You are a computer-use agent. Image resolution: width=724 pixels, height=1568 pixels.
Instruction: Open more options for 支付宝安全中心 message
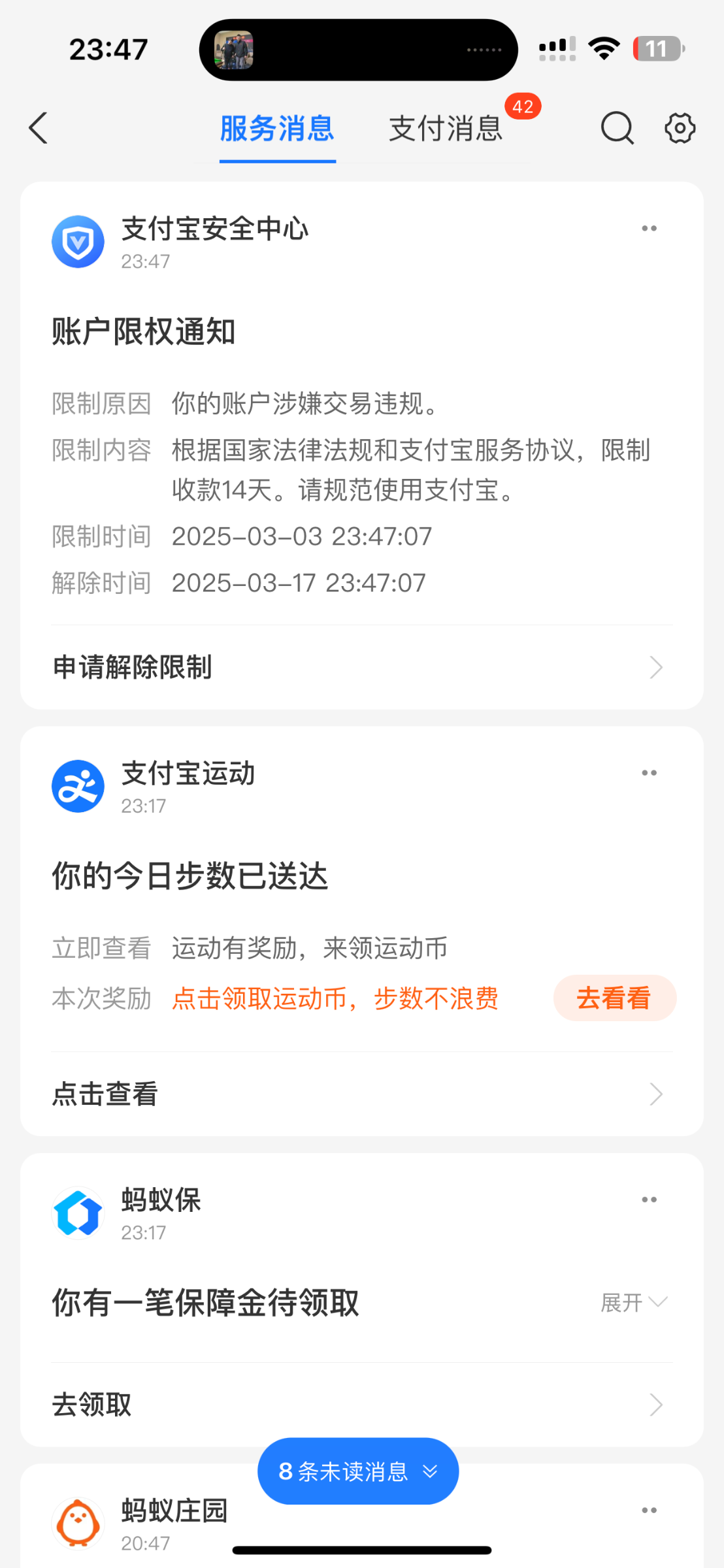(x=649, y=229)
